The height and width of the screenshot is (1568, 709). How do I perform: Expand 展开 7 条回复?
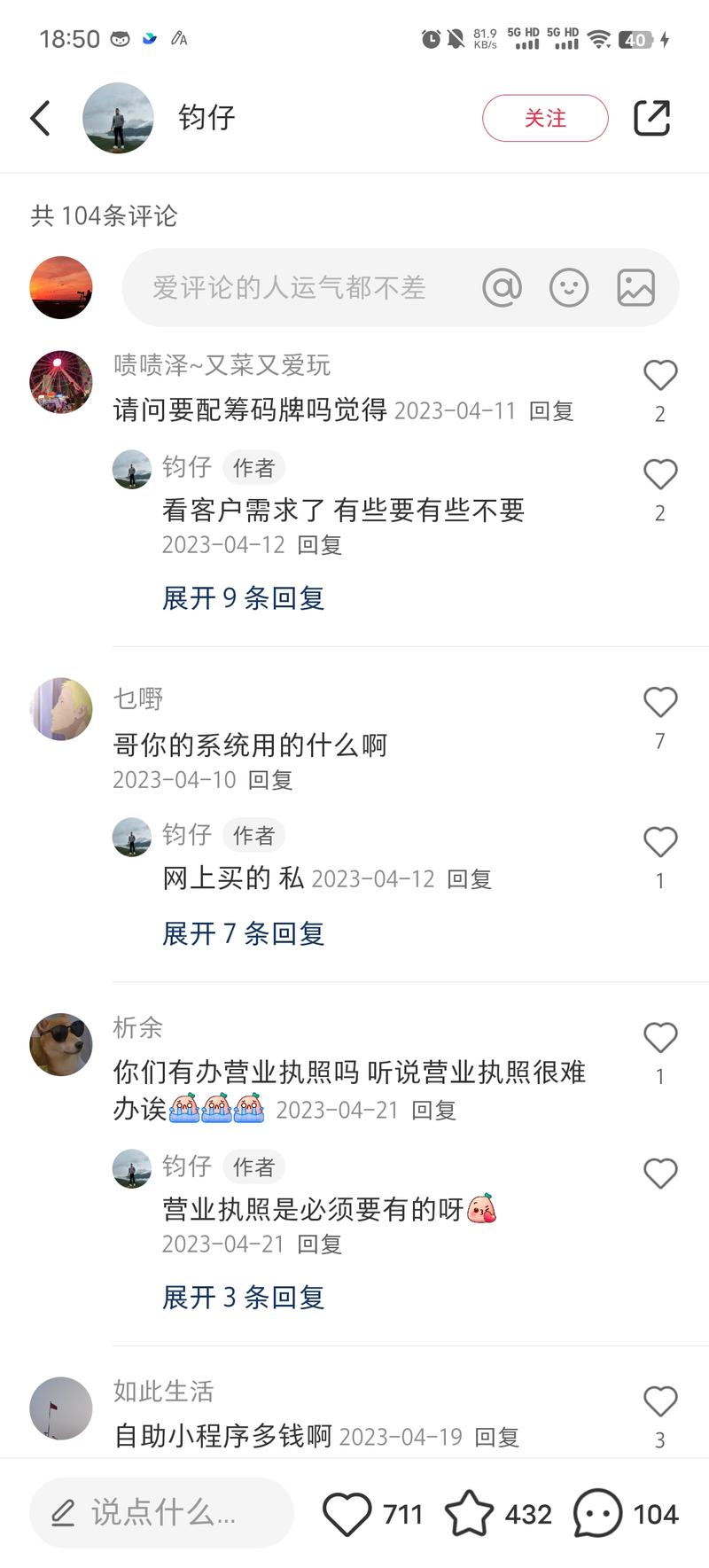[244, 933]
